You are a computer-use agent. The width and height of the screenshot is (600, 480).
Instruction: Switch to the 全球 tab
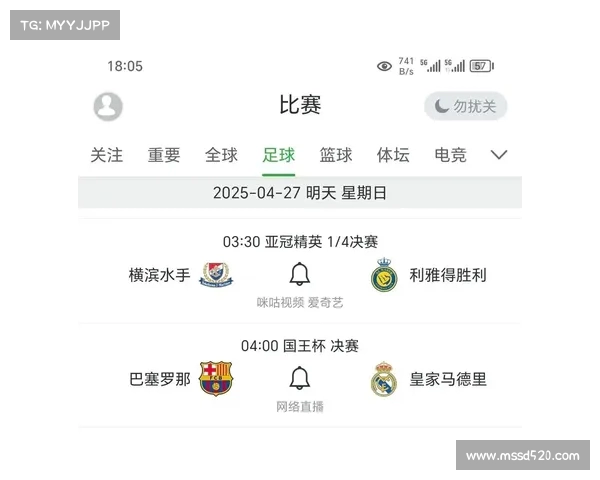221,155
